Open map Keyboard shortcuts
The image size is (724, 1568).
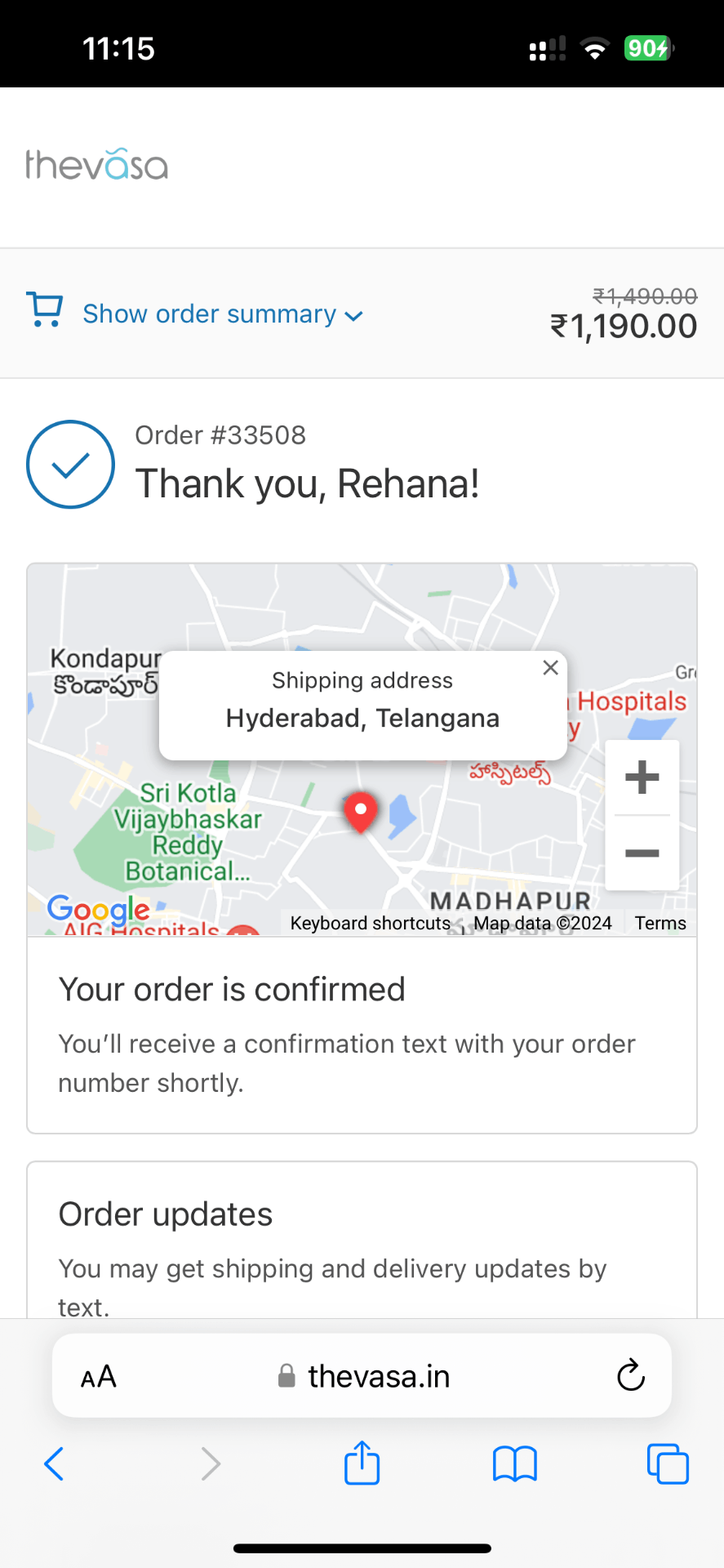pos(370,924)
